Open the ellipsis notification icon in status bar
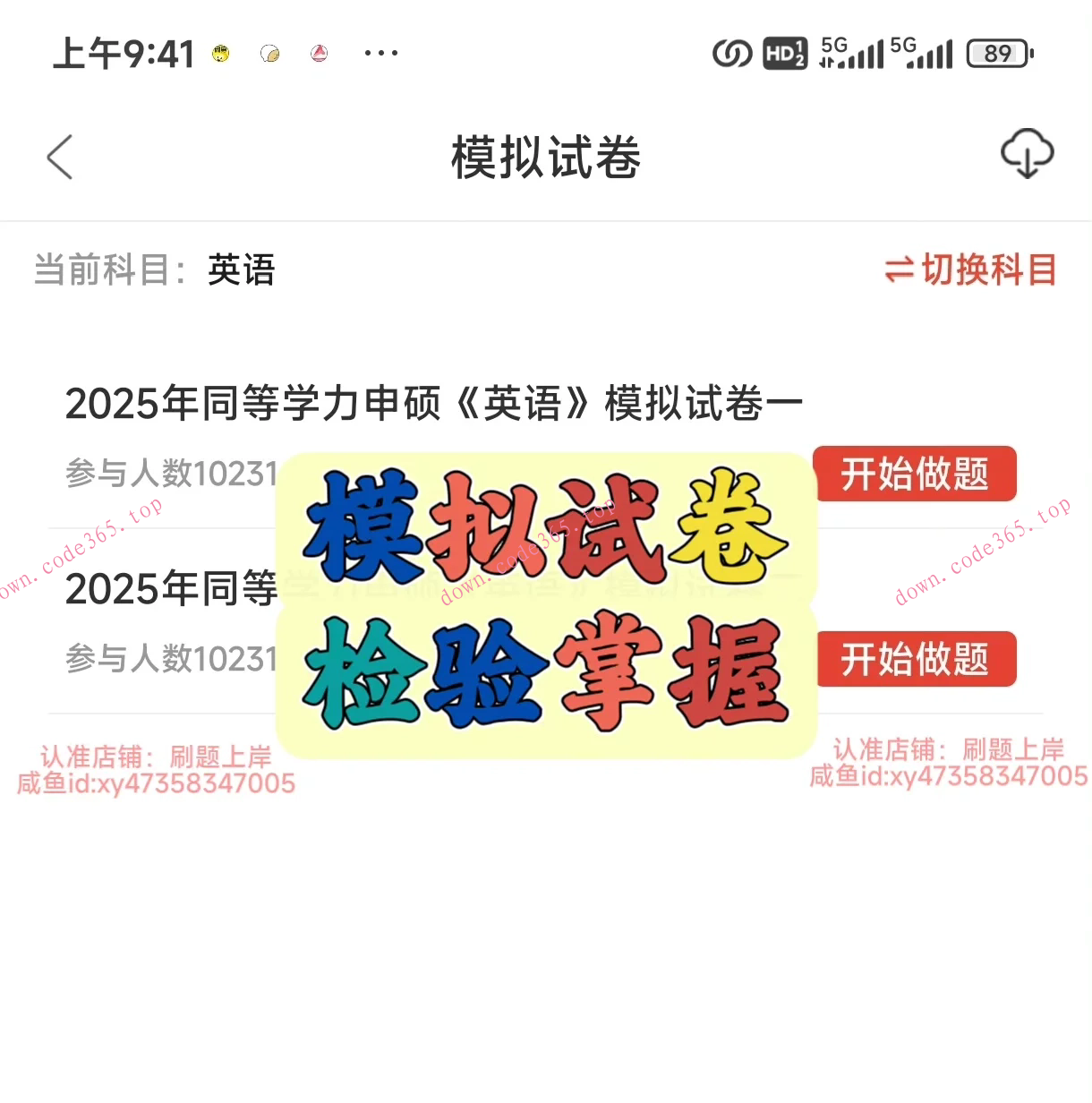The image size is (1092, 1103). [380, 52]
